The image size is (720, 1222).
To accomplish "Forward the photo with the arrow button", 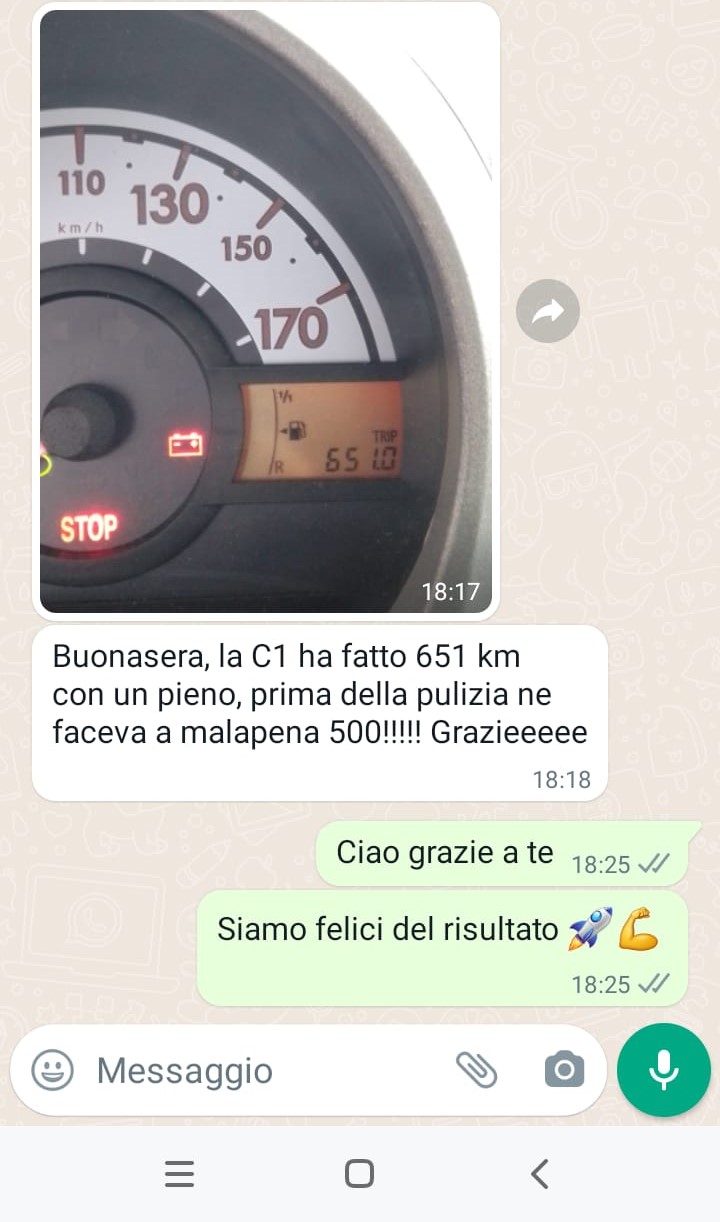I will 547,311.
